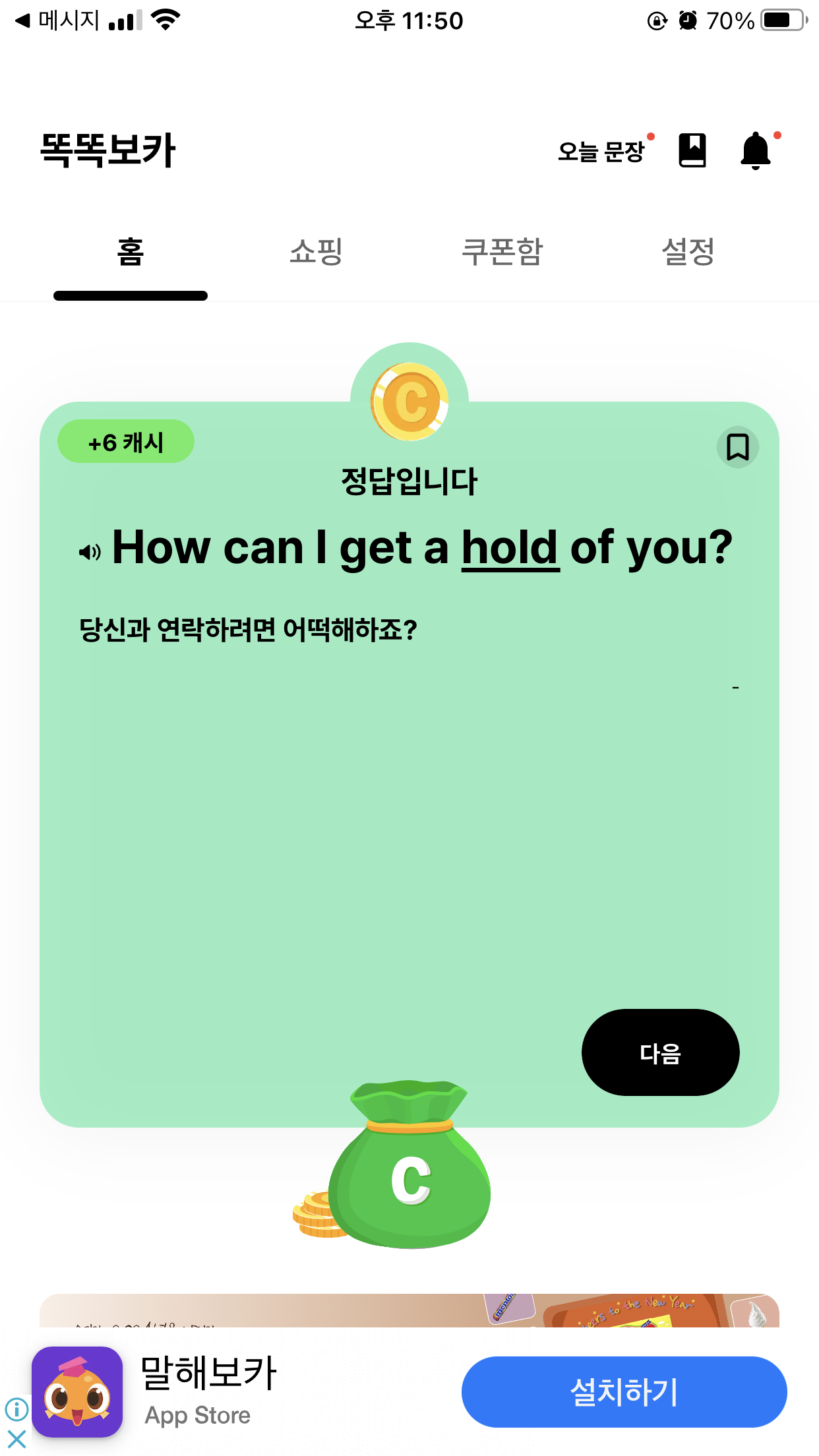Play the sentence audio speaker icon

pyautogui.click(x=90, y=552)
